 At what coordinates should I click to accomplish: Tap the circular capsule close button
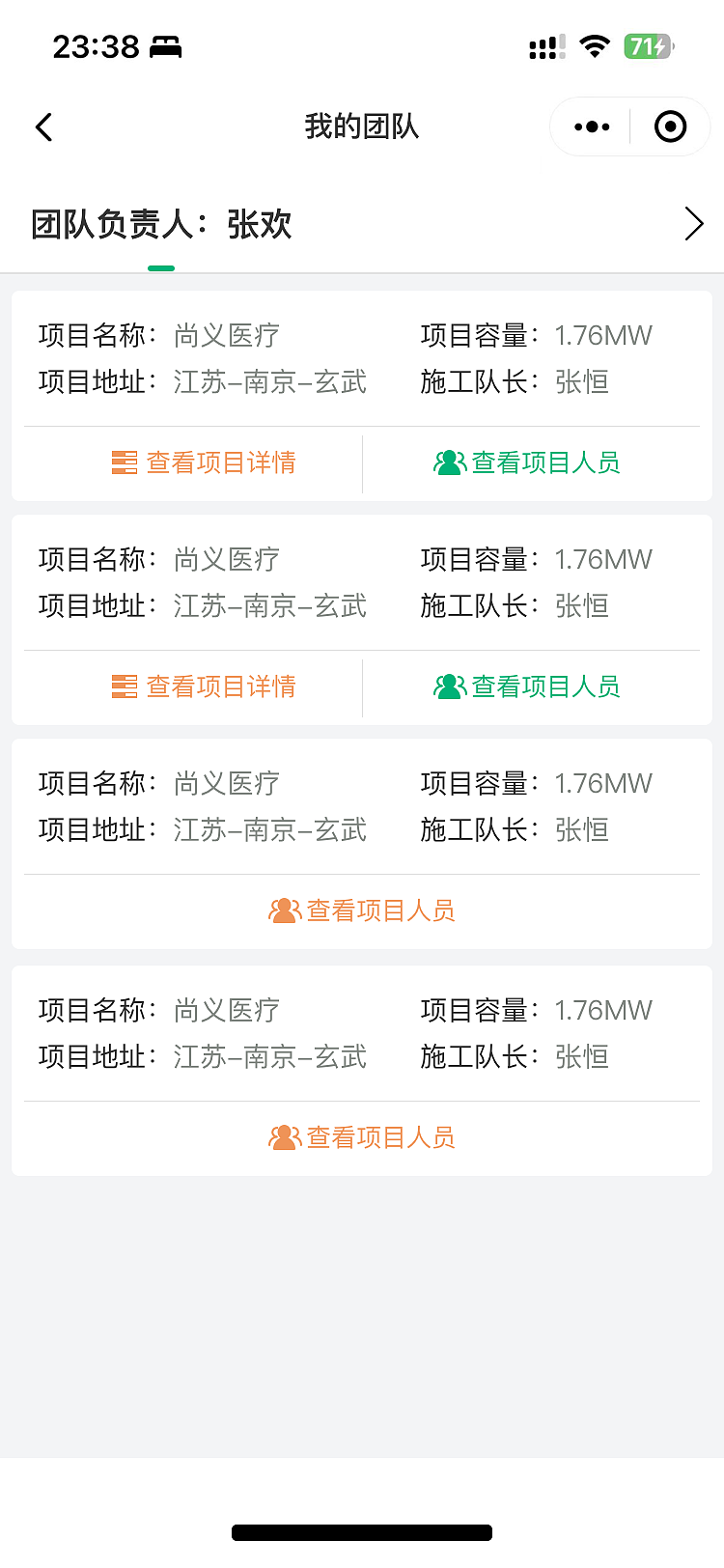point(670,126)
